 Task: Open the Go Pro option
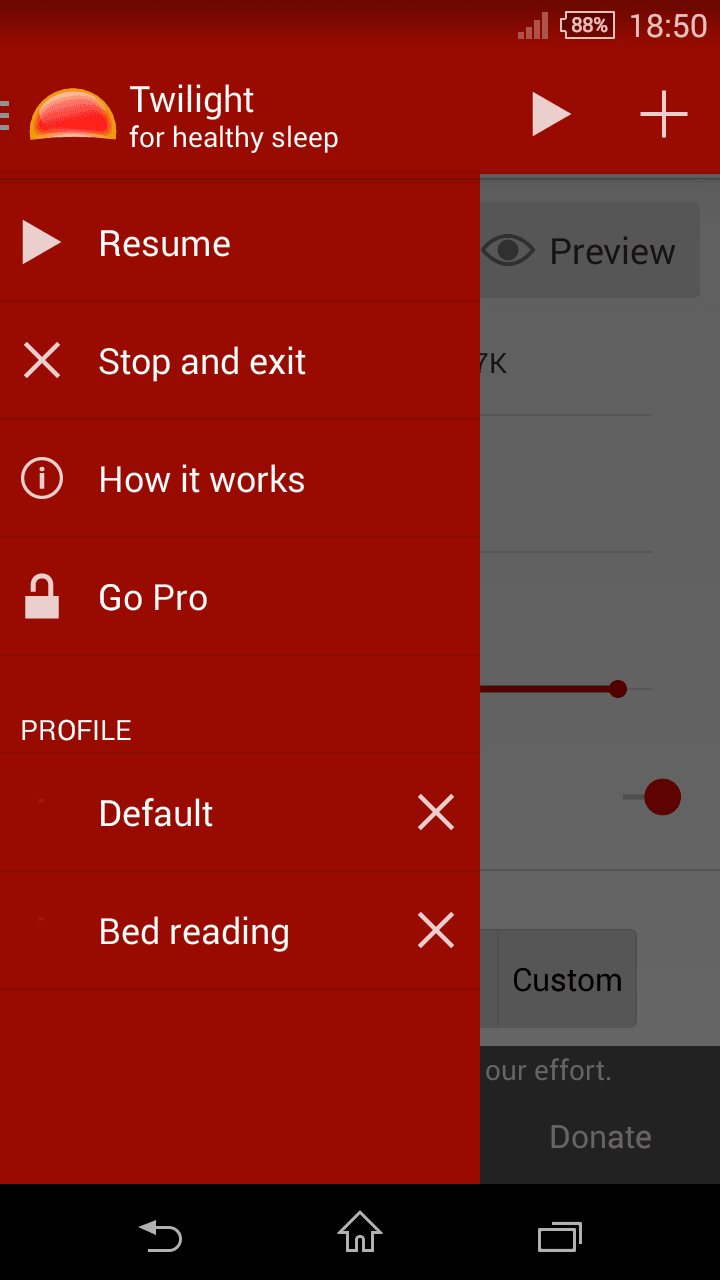coord(240,597)
